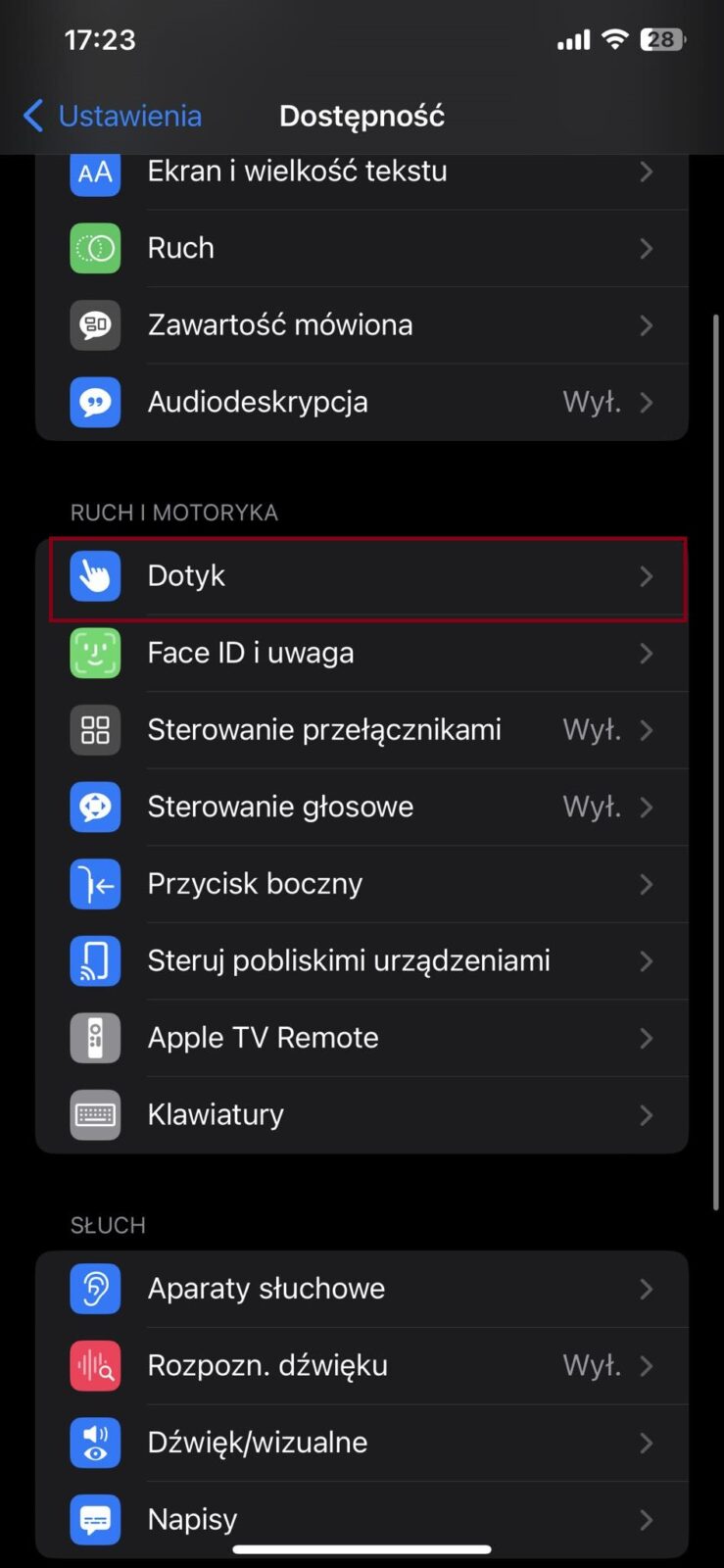Open the Dotyk settings
Image resolution: width=724 pixels, height=1568 pixels.
362,576
